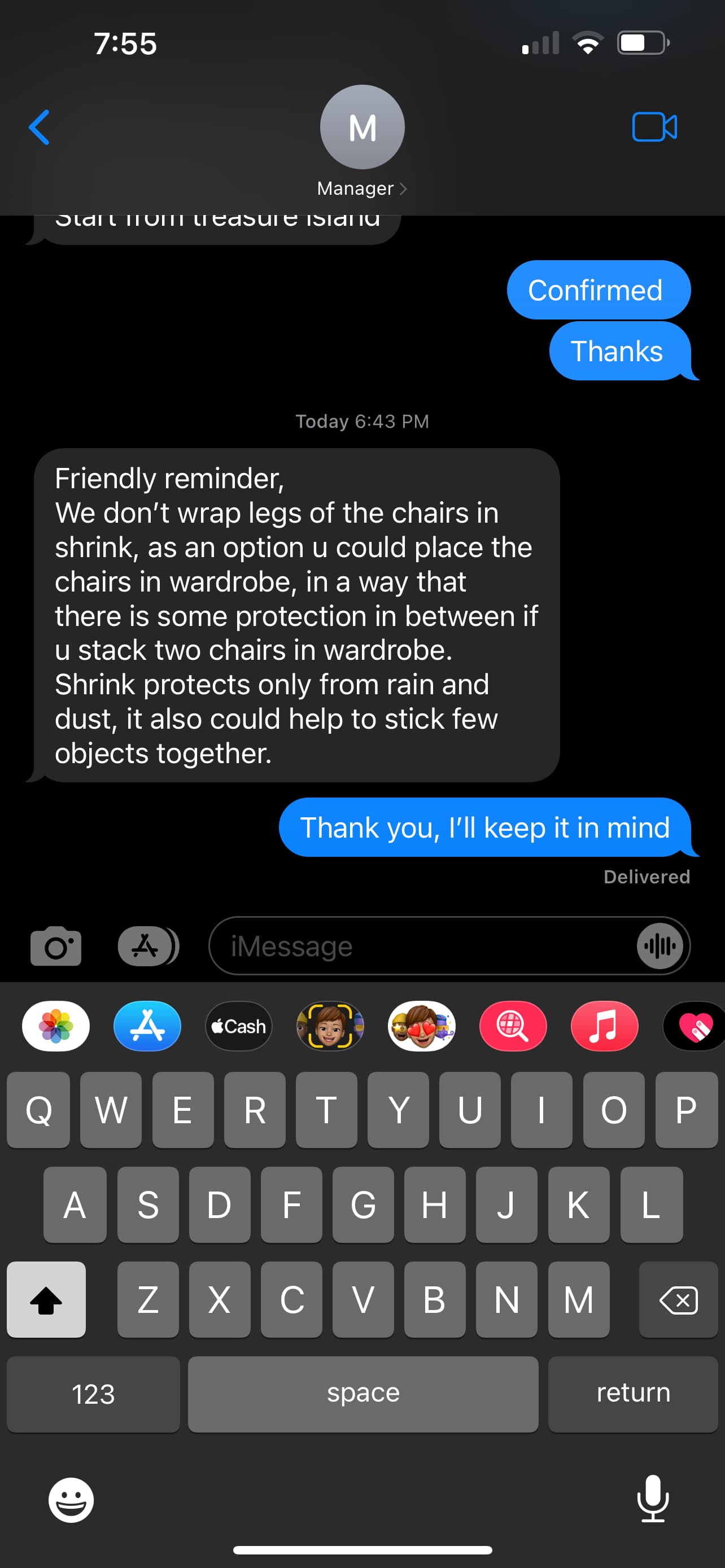
Task: Go back to the messages list
Action: click(39, 127)
